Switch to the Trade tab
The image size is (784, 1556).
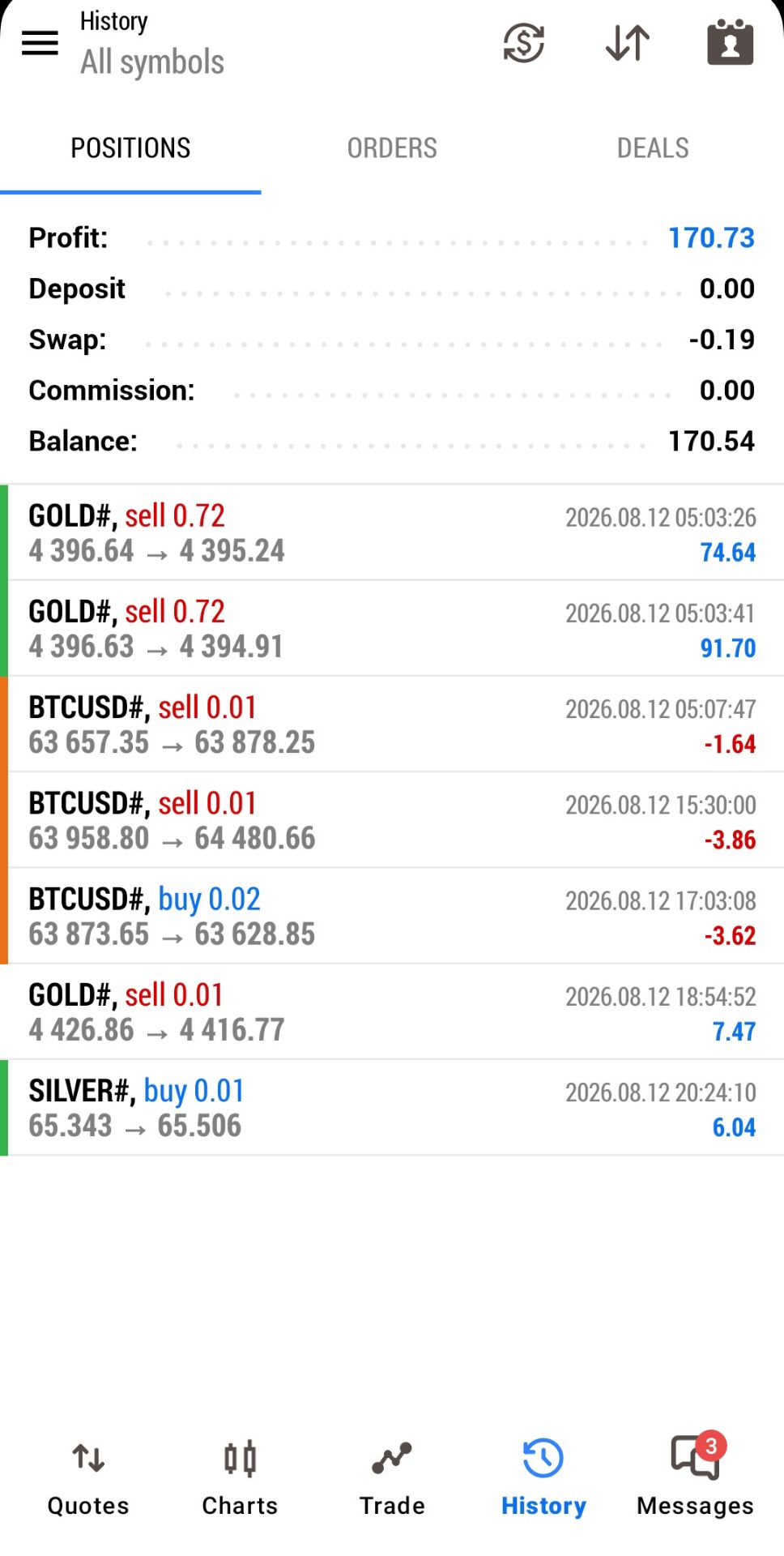pos(392,1478)
